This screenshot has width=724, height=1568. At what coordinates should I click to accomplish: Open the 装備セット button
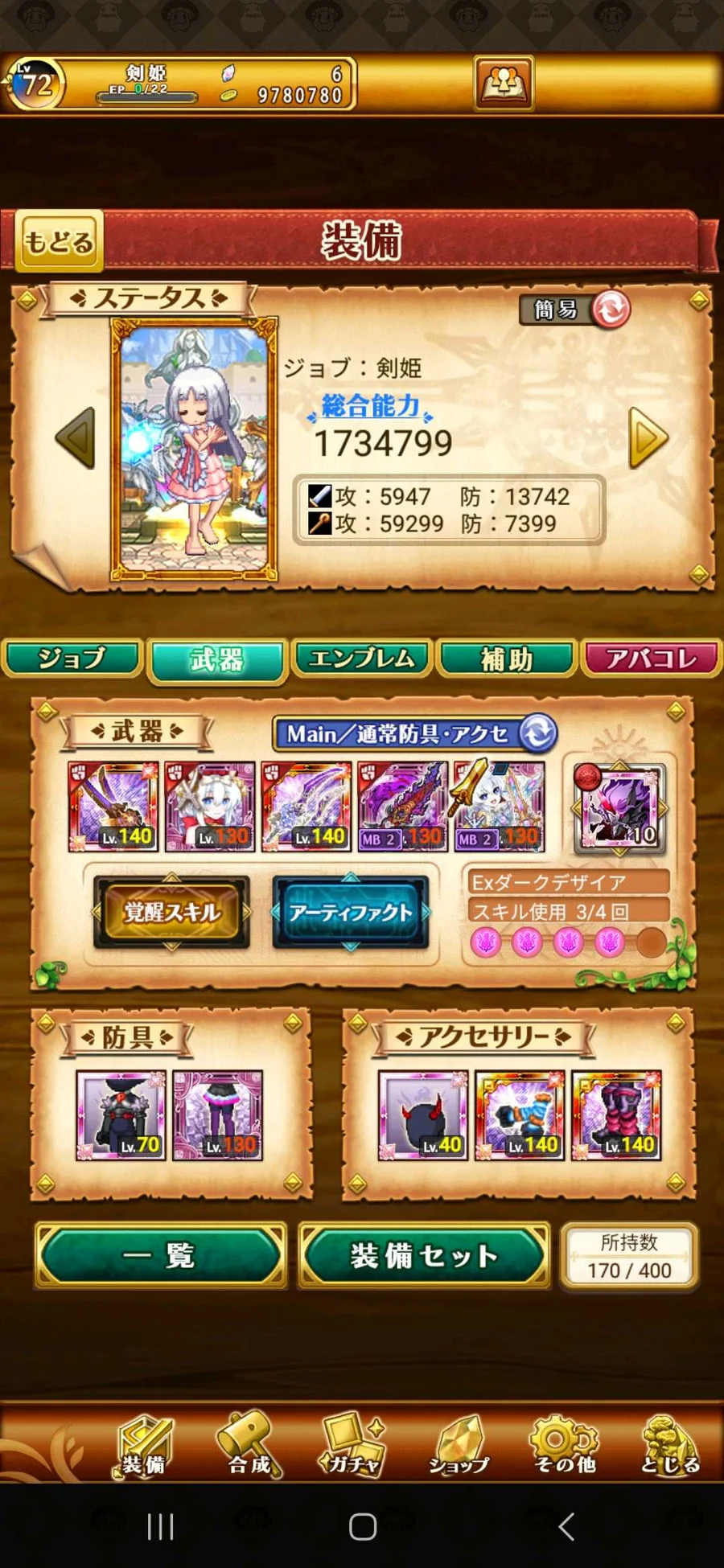pyautogui.click(x=424, y=1255)
